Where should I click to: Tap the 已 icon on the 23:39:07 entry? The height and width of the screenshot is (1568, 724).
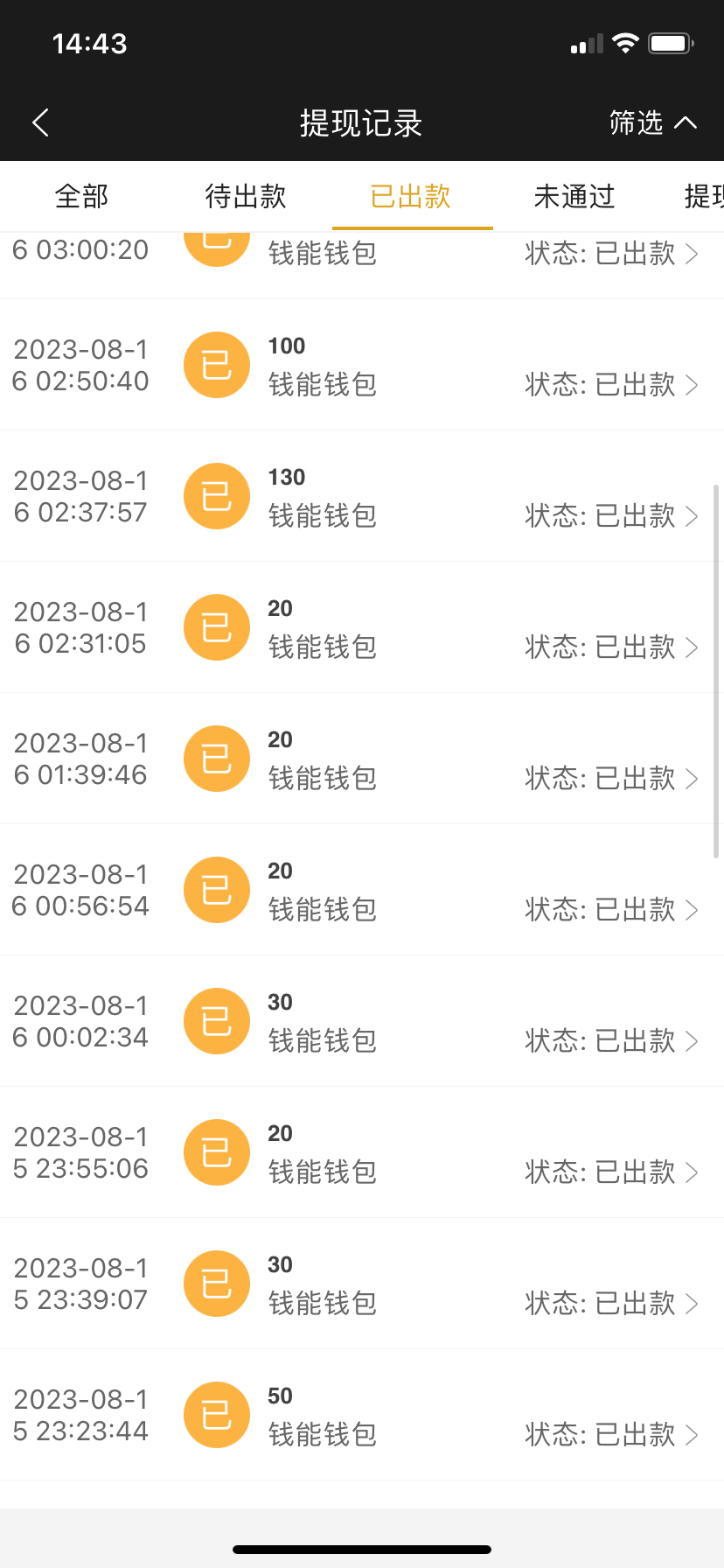216,1284
